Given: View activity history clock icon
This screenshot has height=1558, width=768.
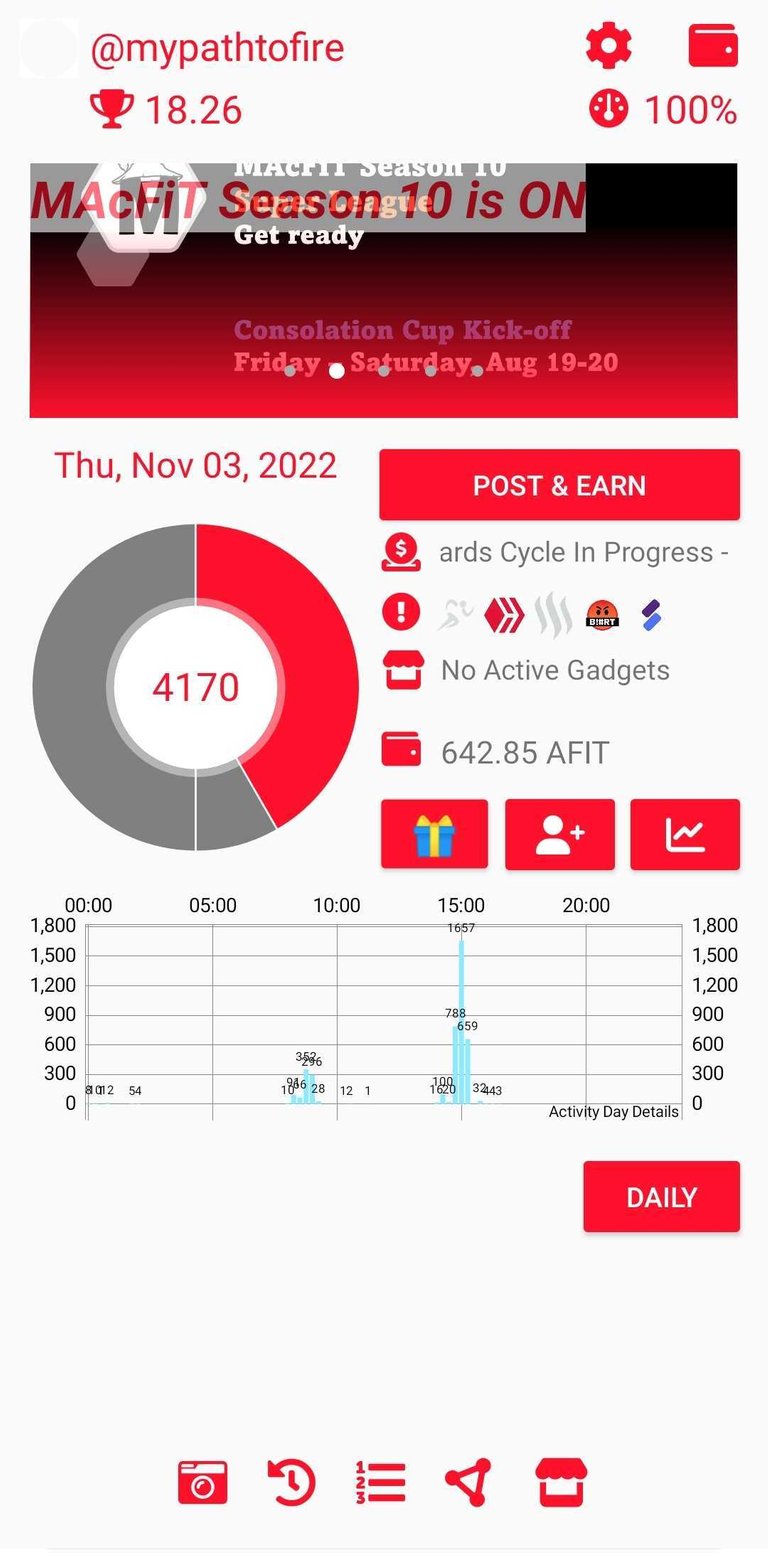Looking at the screenshot, I should [291, 1481].
